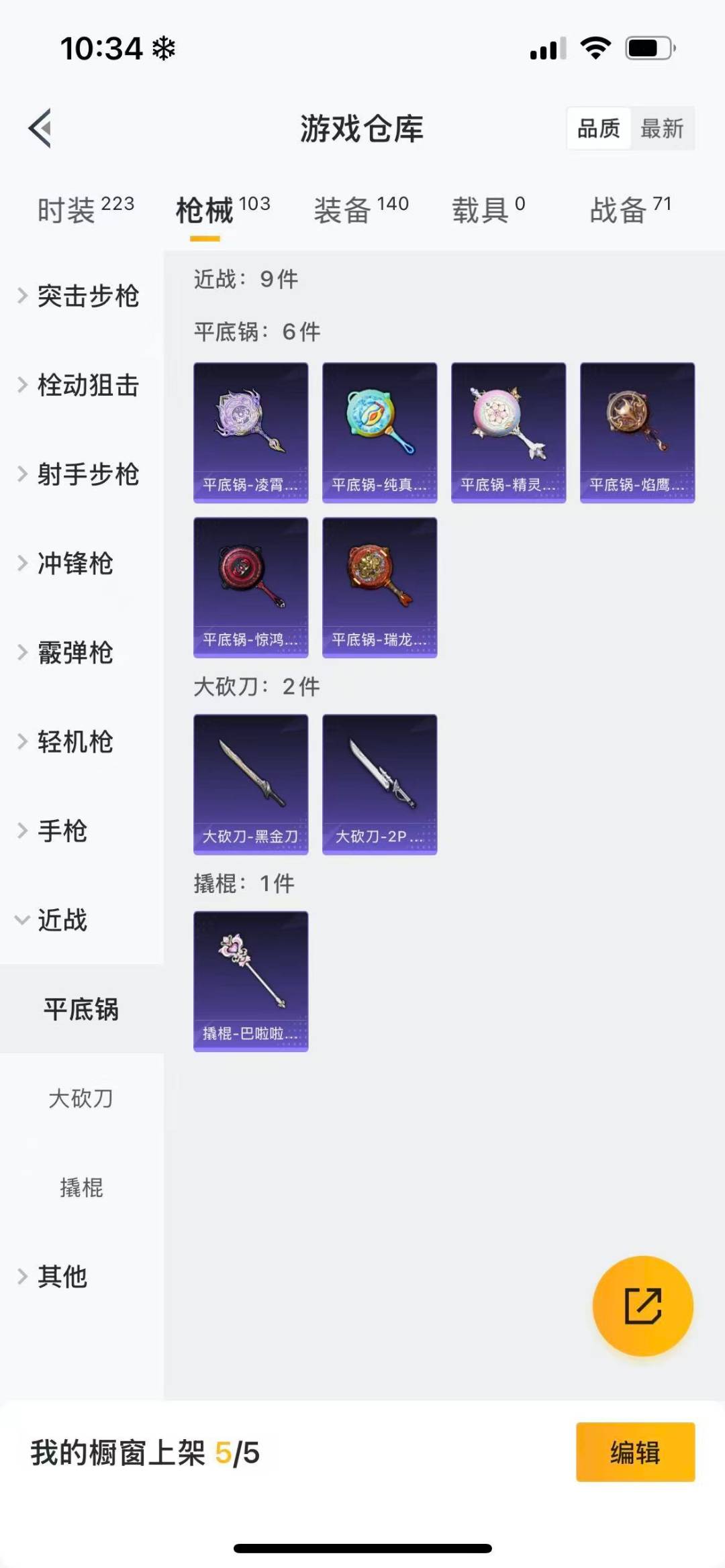Select the 平底锅-凌霄 pan item
This screenshot has width=725, height=1568.
(250, 431)
